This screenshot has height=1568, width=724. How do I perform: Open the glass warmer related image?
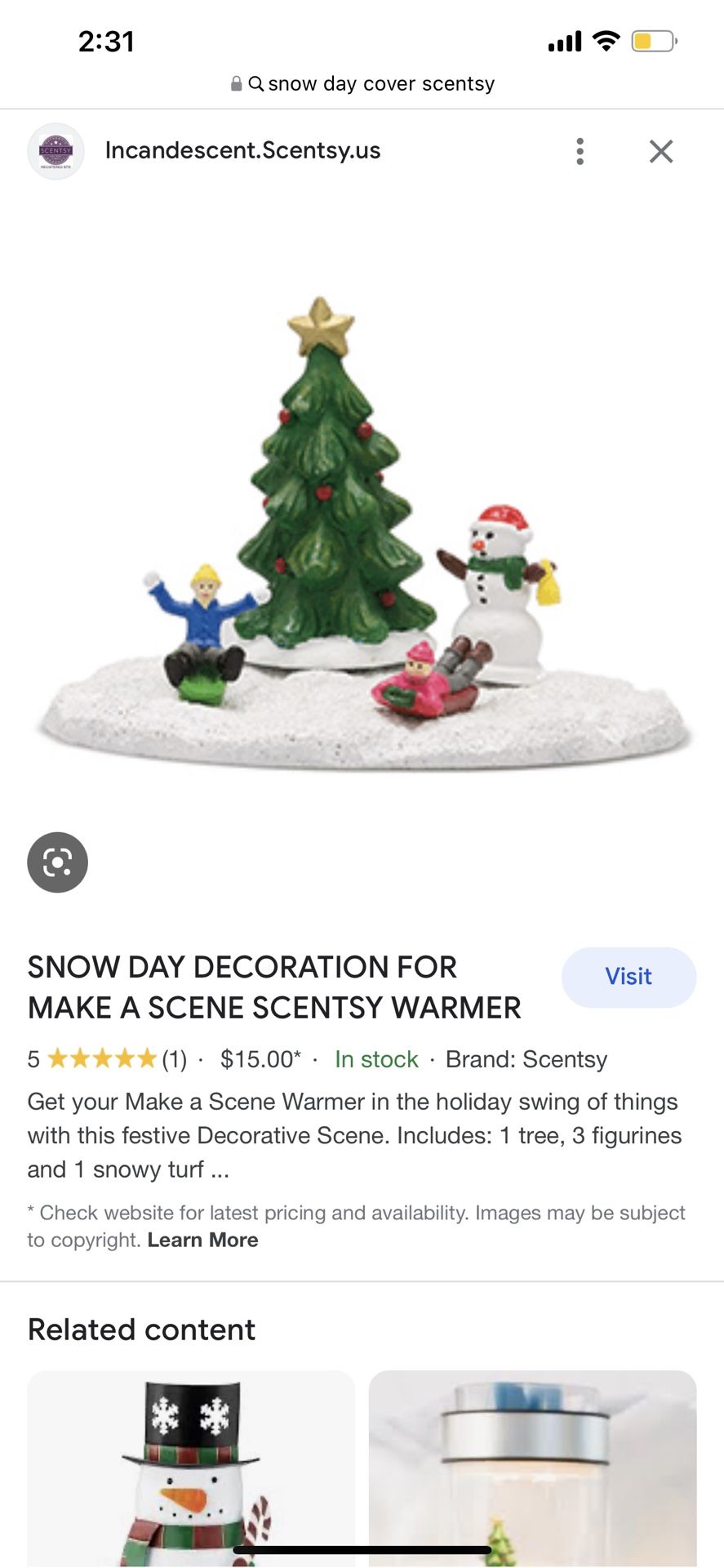pos(532,1468)
